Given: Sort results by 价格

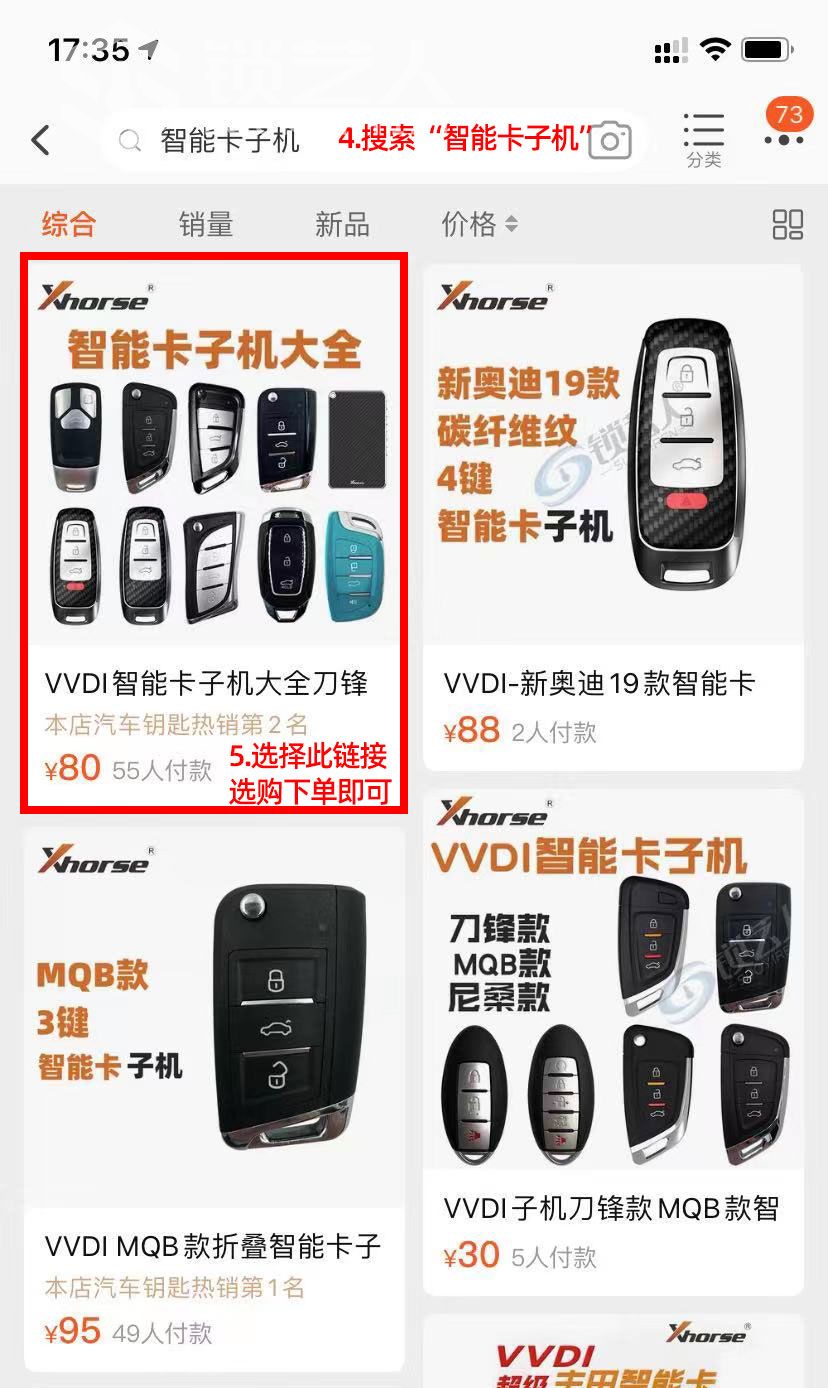Looking at the screenshot, I should (479, 224).
